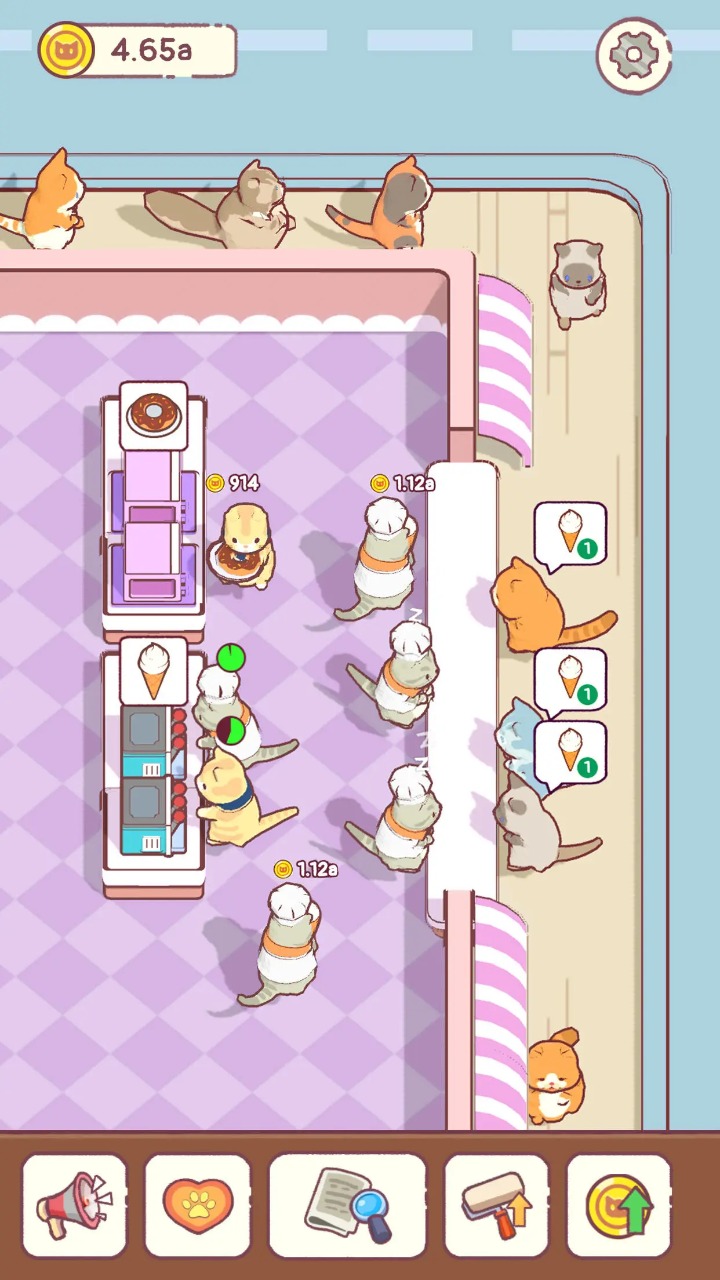Open the paint roller upgrade button
The width and height of the screenshot is (720, 1280).
496,1205
